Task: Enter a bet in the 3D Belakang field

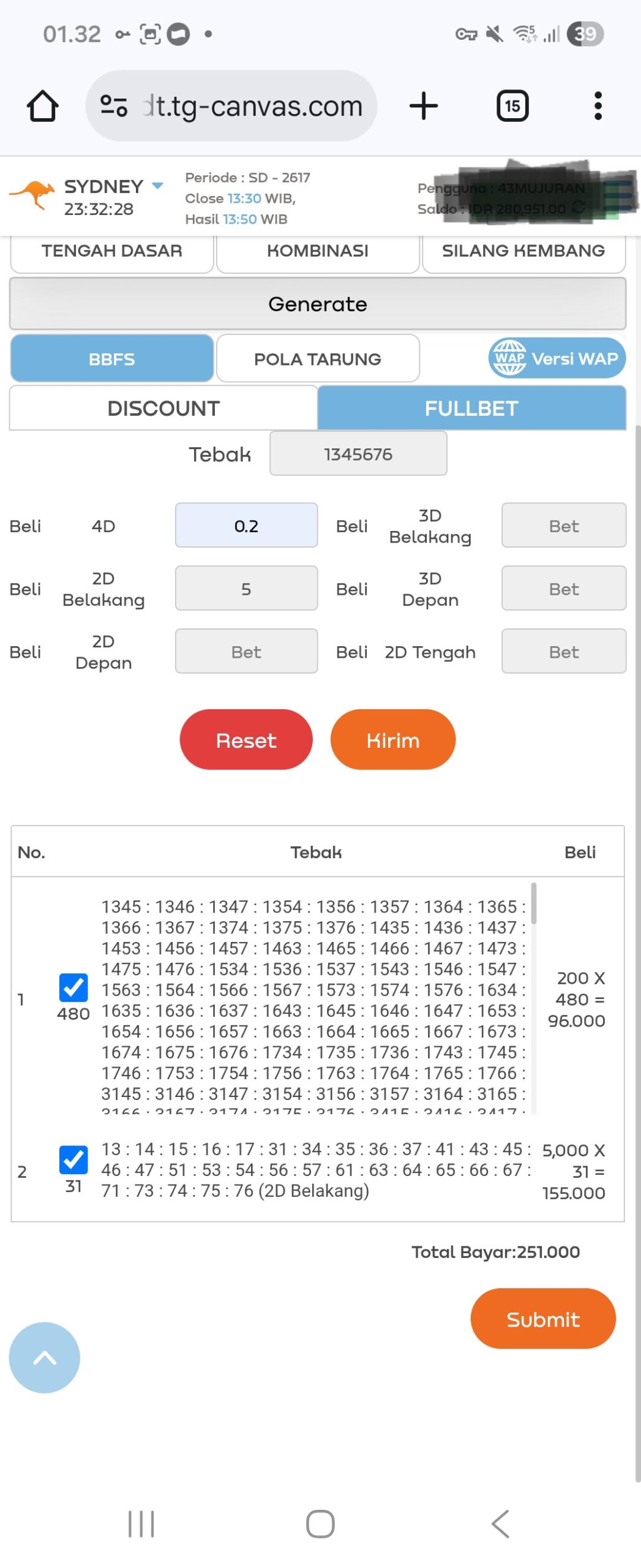Action: pyautogui.click(x=563, y=526)
